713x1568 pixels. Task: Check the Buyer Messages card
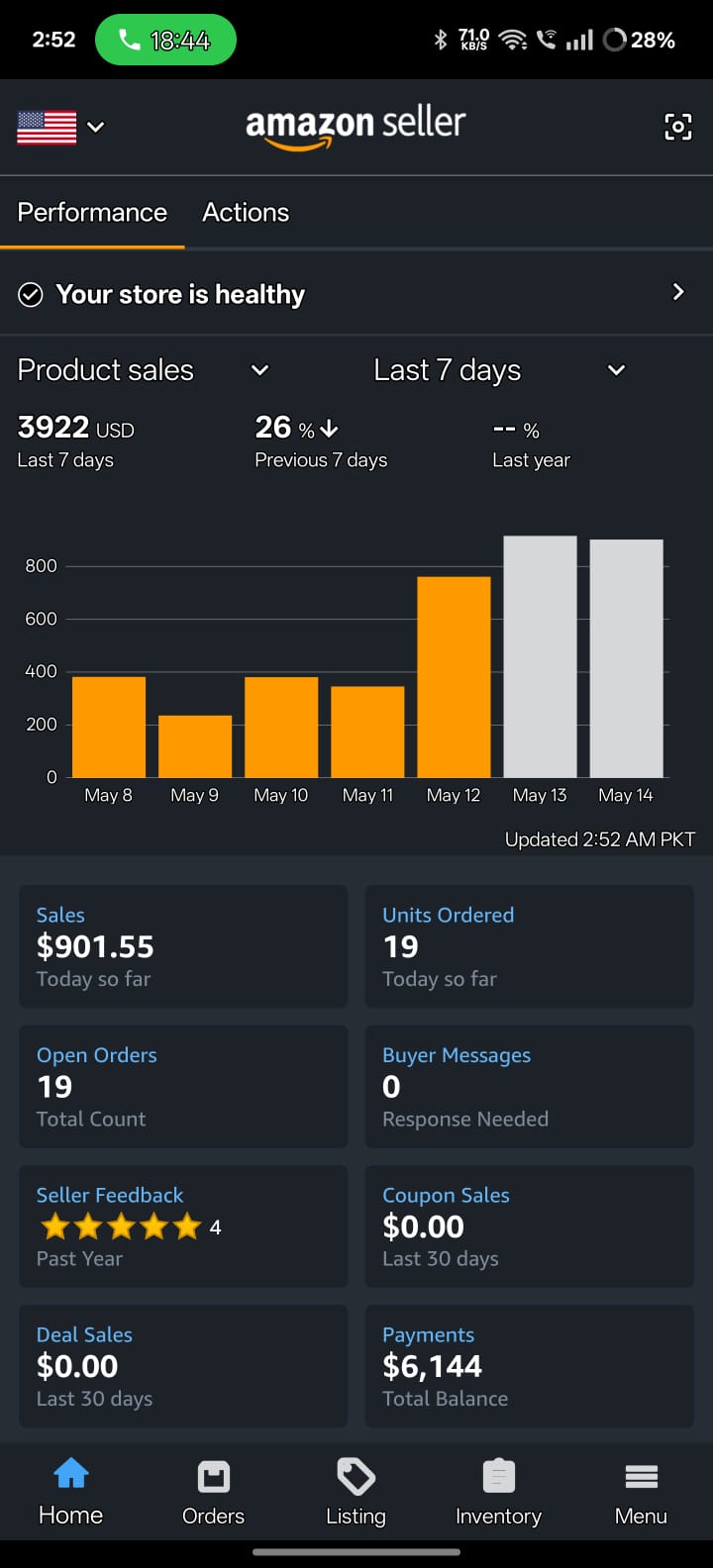tap(529, 1087)
